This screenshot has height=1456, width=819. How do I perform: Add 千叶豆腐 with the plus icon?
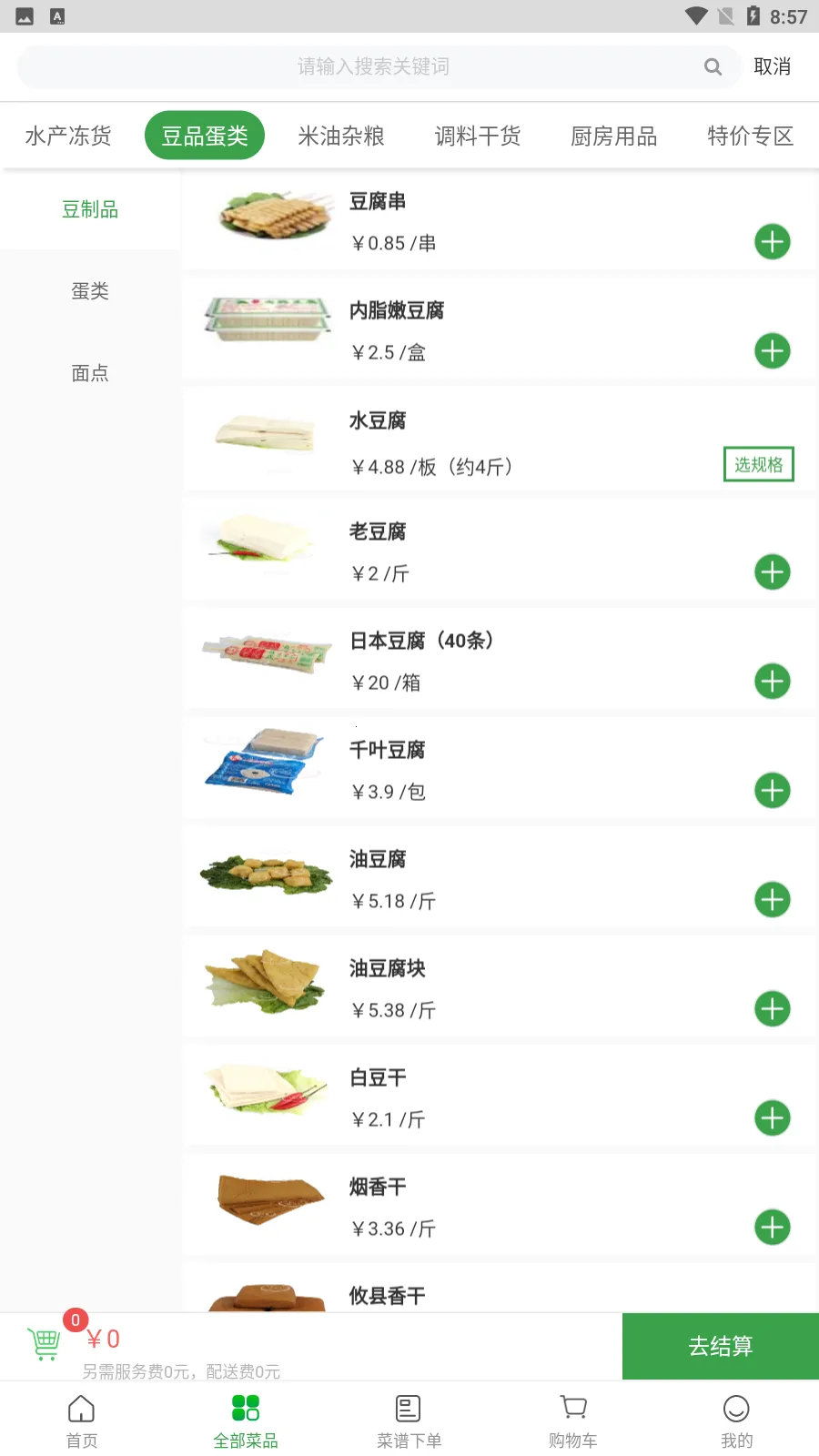772,790
